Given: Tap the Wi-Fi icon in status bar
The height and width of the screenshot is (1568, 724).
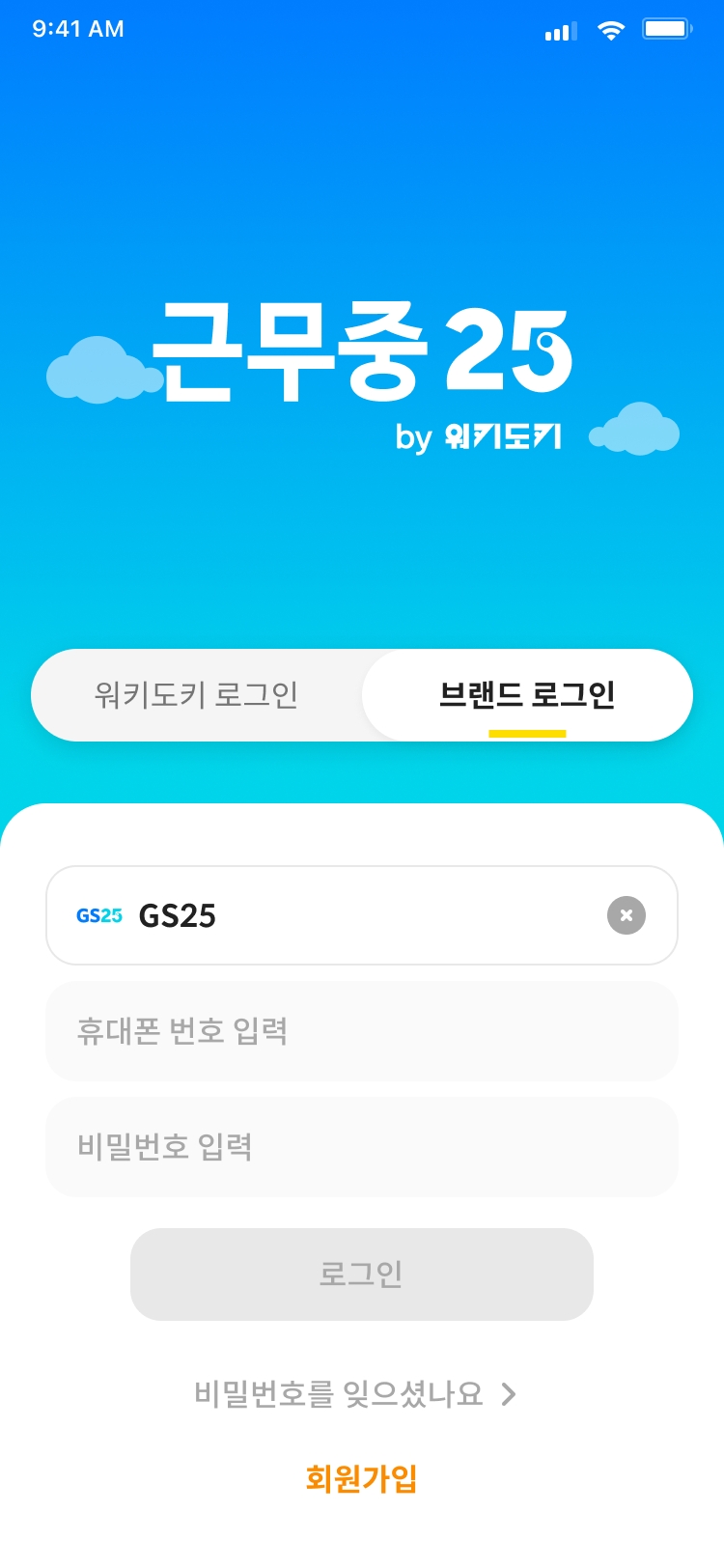Looking at the screenshot, I should click(x=610, y=29).
